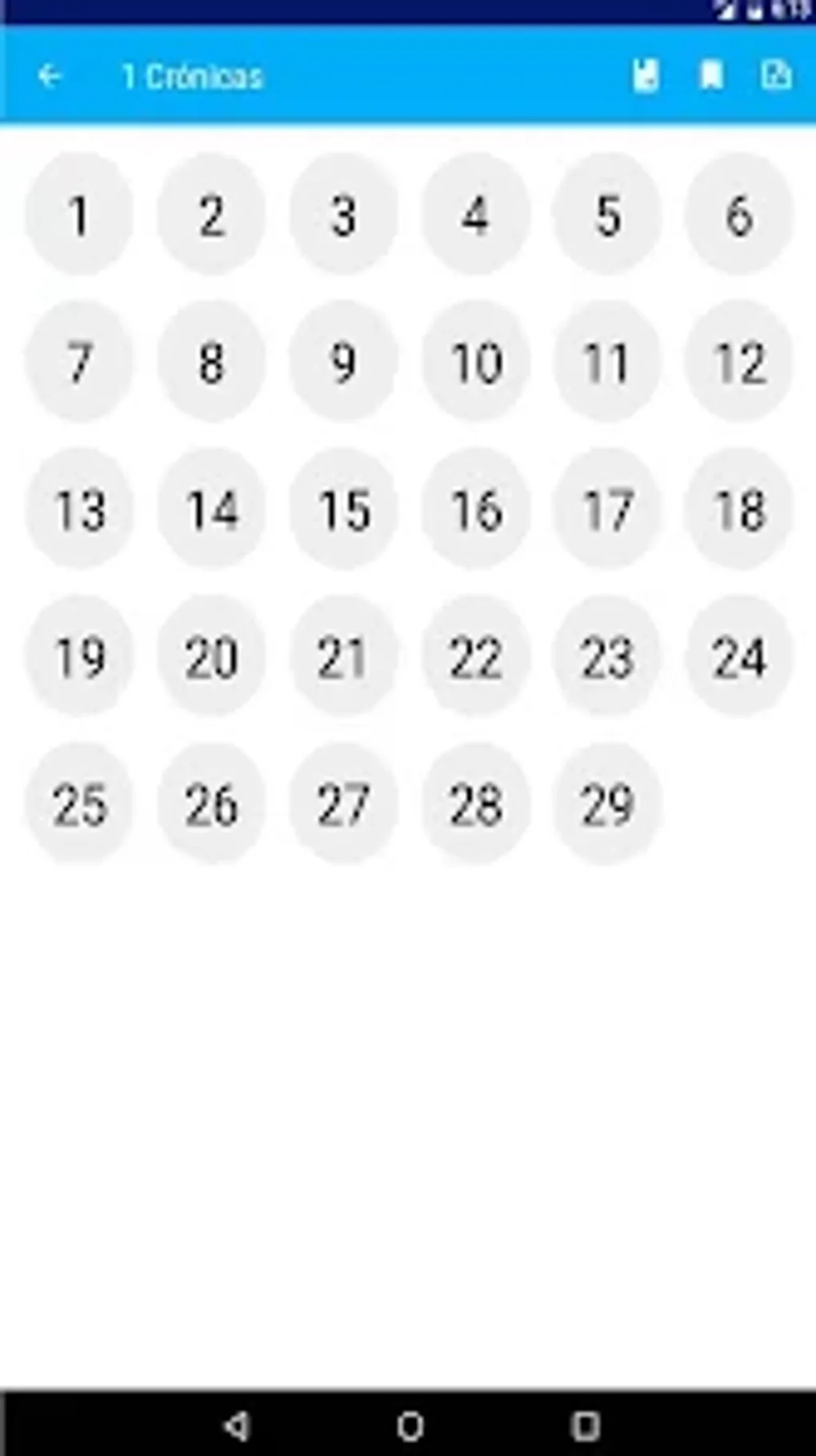Tap the bookmark icon in the toolbar

coord(711,76)
